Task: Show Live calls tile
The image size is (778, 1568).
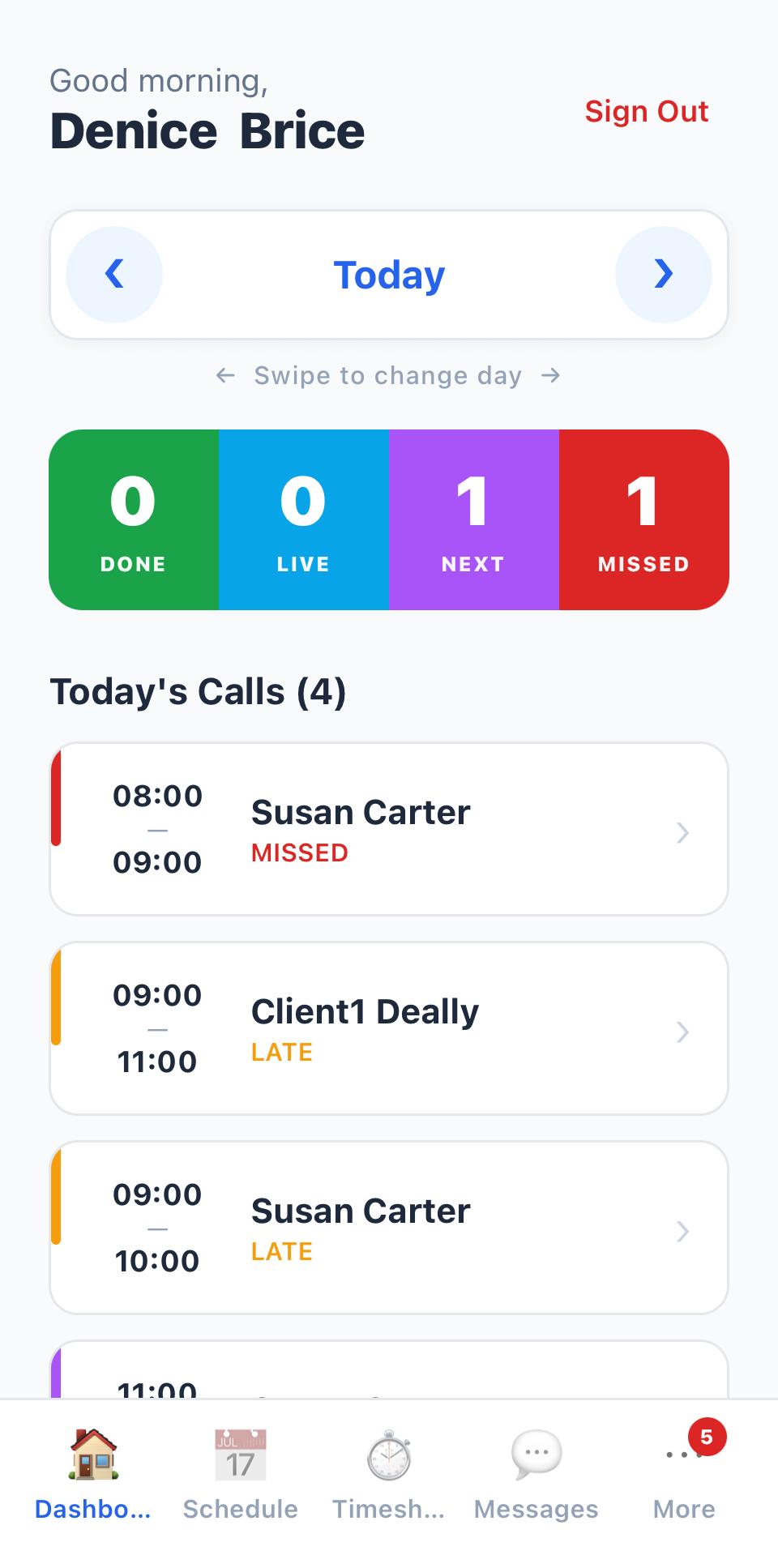Action: click(304, 519)
